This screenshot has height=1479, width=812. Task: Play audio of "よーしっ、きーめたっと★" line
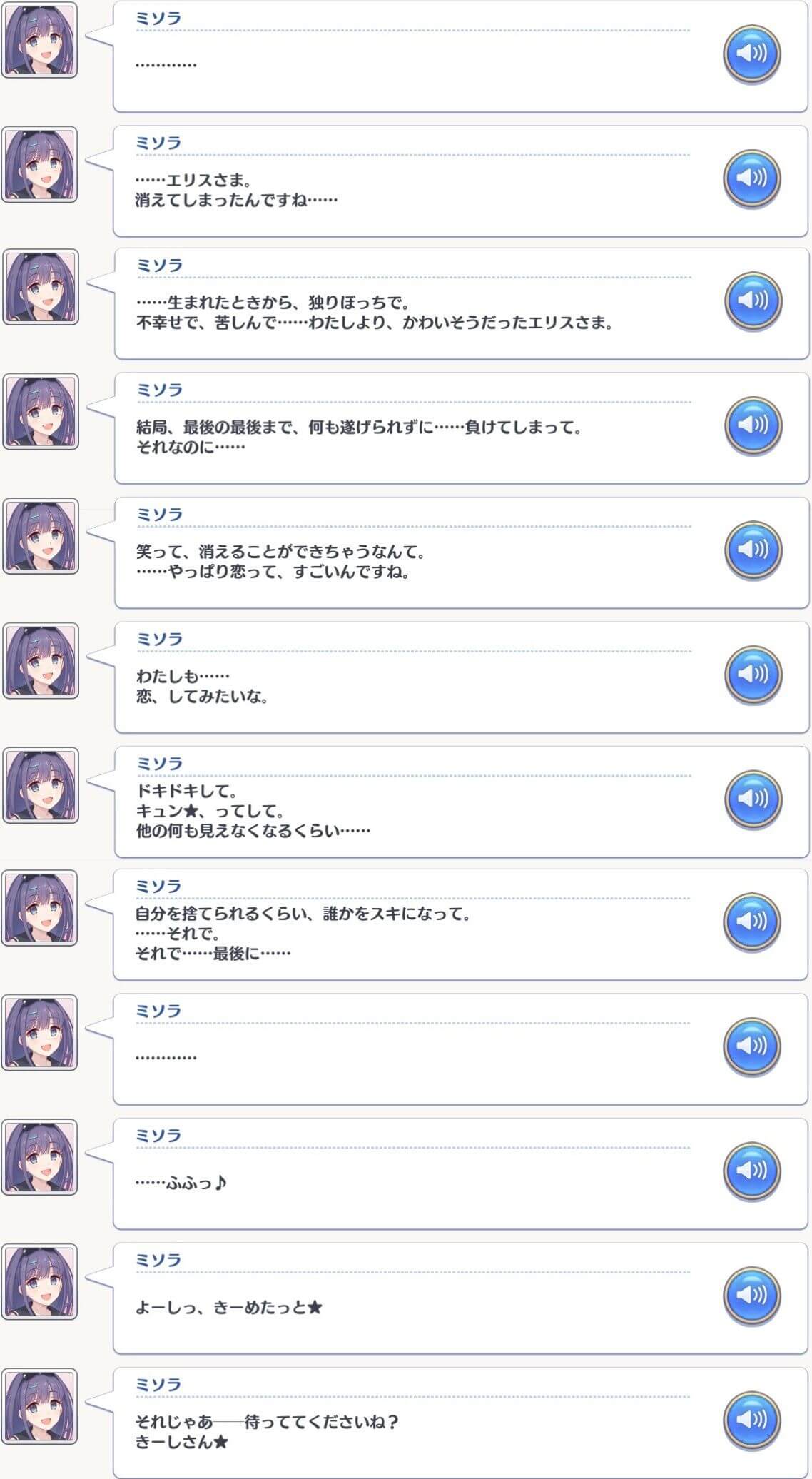click(752, 1296)
